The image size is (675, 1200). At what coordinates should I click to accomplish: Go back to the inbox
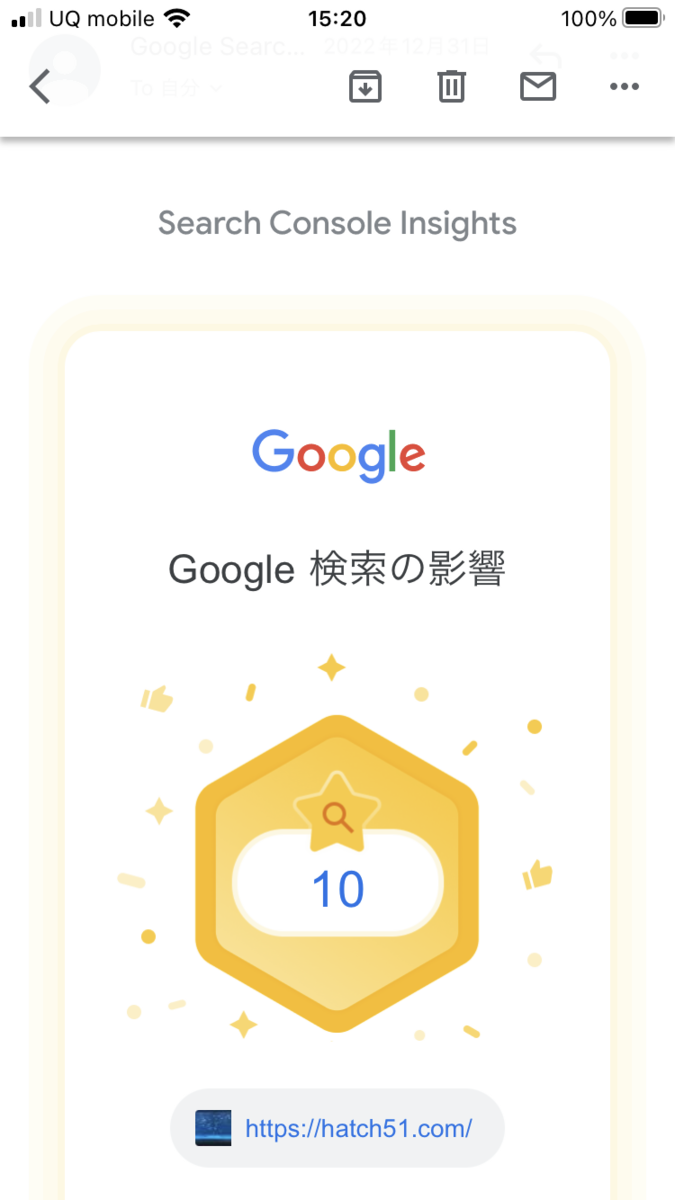40,87
